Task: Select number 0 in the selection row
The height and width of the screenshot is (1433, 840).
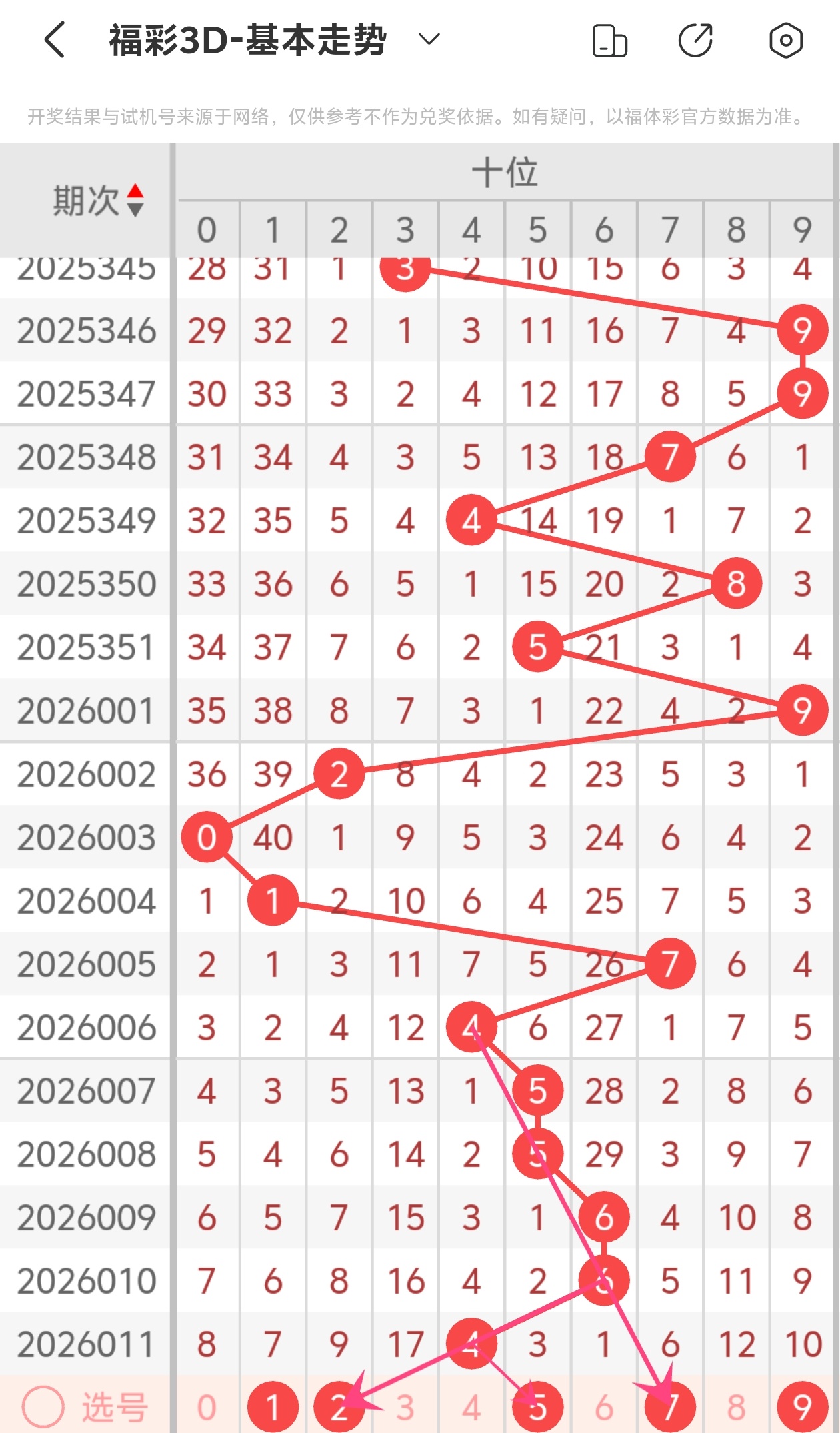Action: (207, 1408)
